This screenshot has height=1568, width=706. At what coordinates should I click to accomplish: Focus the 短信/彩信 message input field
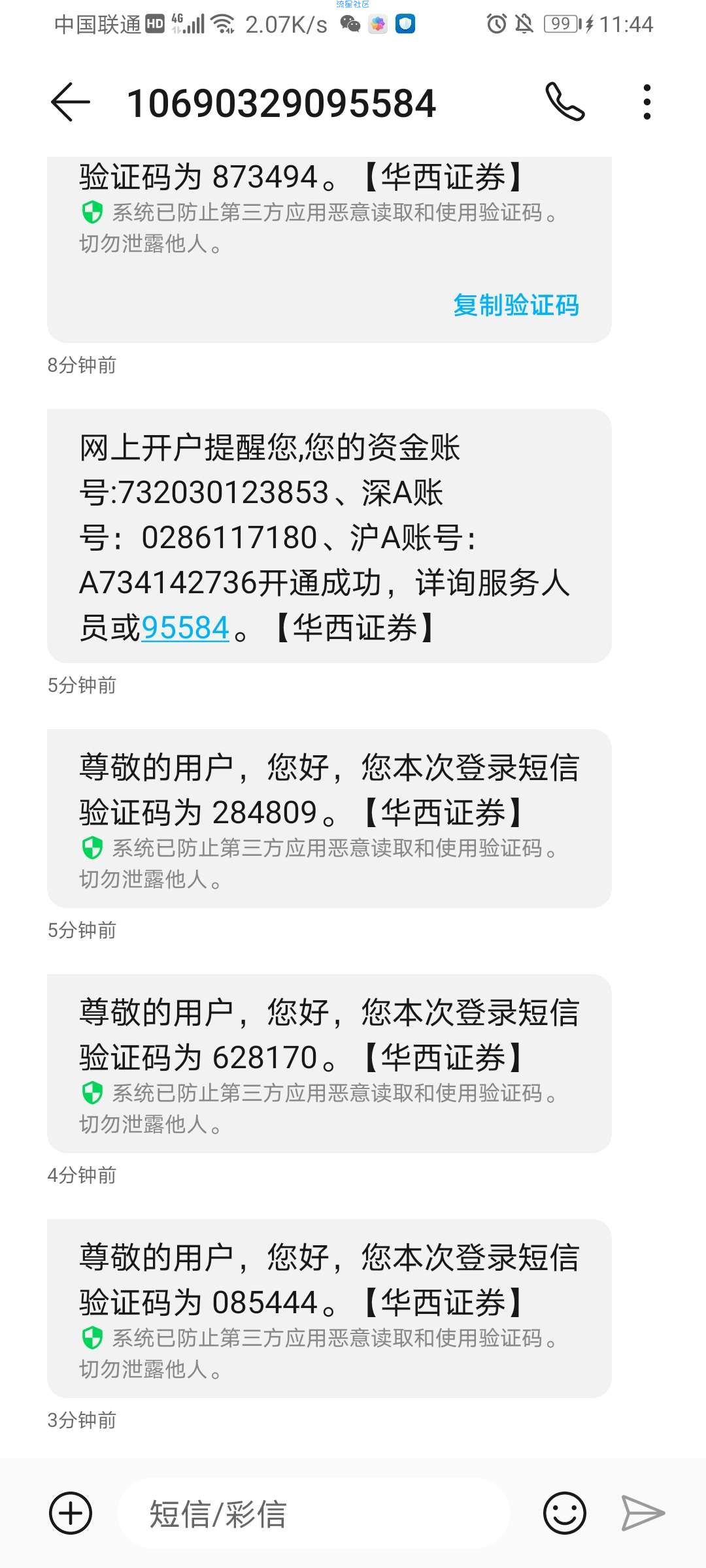click(314, 1513)
